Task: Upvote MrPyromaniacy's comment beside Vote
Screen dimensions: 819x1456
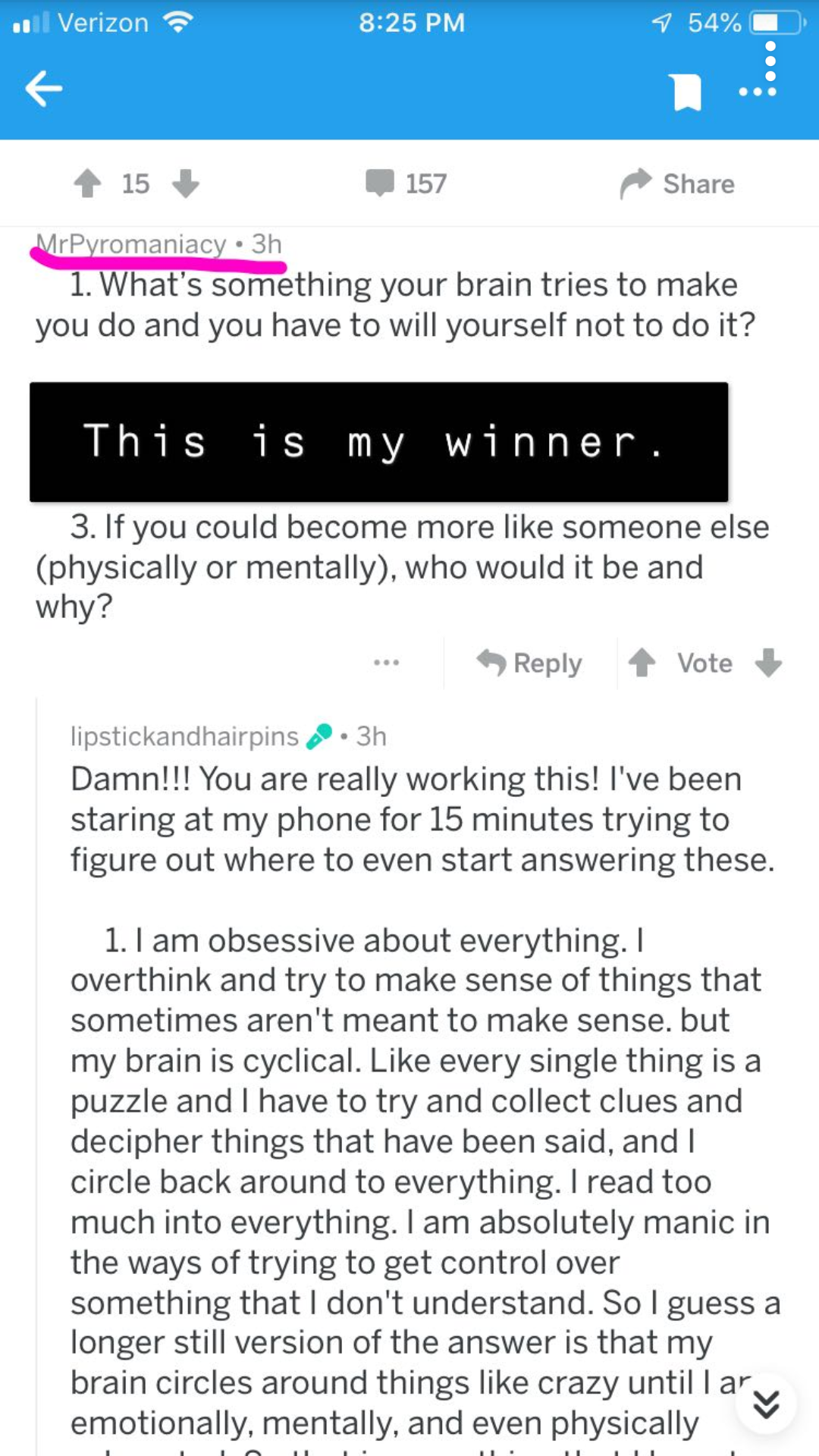Action: (x=642, y=663)
